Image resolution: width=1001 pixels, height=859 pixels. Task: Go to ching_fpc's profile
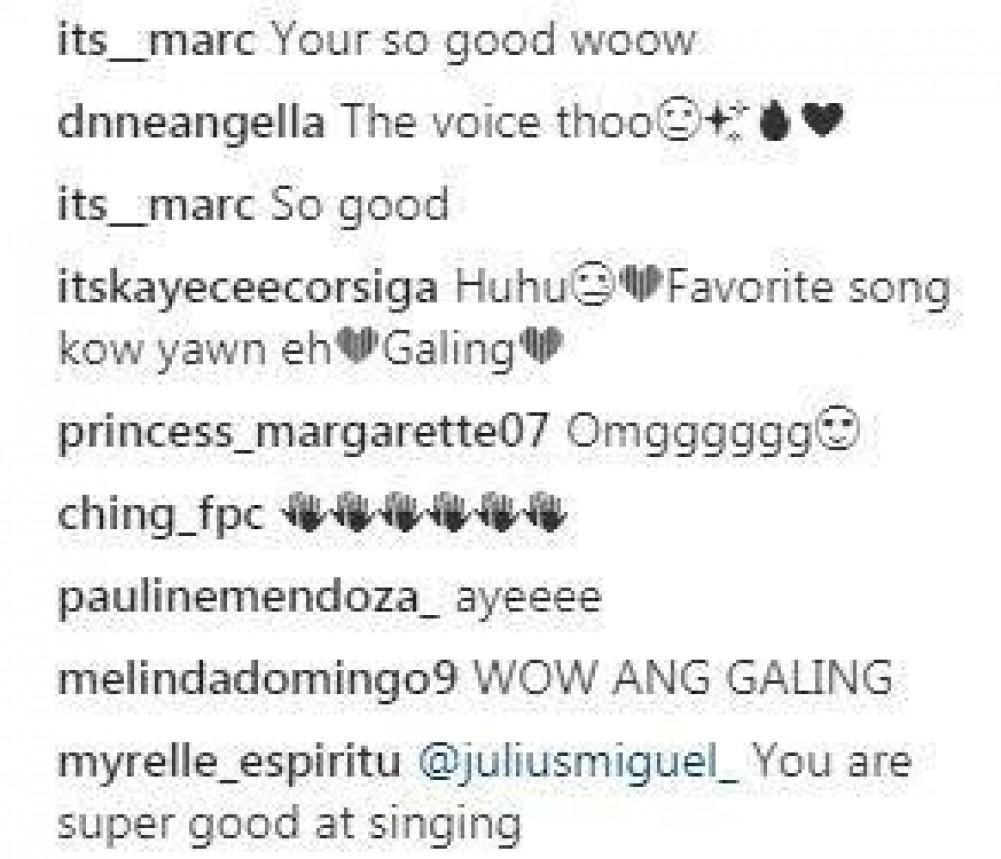click(x=161, y=516)
